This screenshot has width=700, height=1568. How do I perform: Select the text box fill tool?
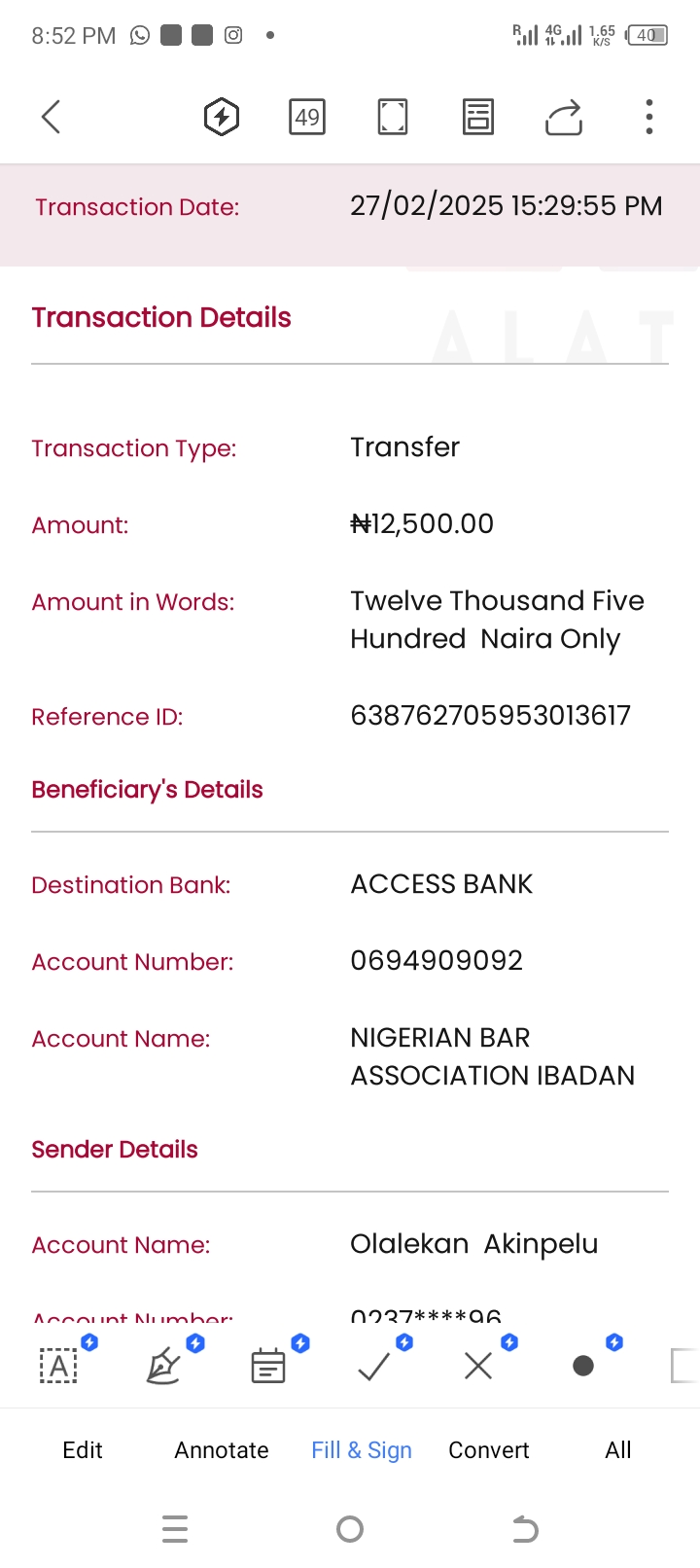click(59, 1366)
